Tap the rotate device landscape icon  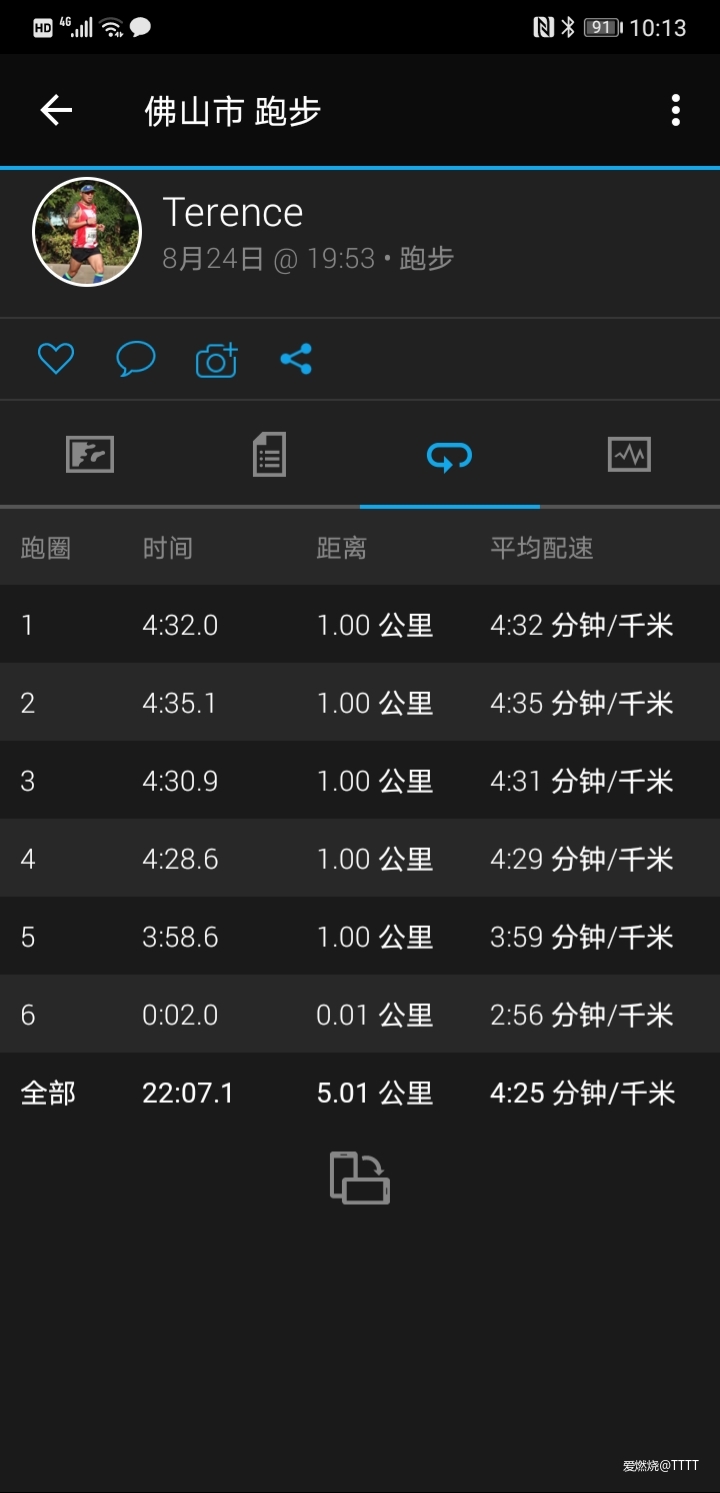[358, 1176]
